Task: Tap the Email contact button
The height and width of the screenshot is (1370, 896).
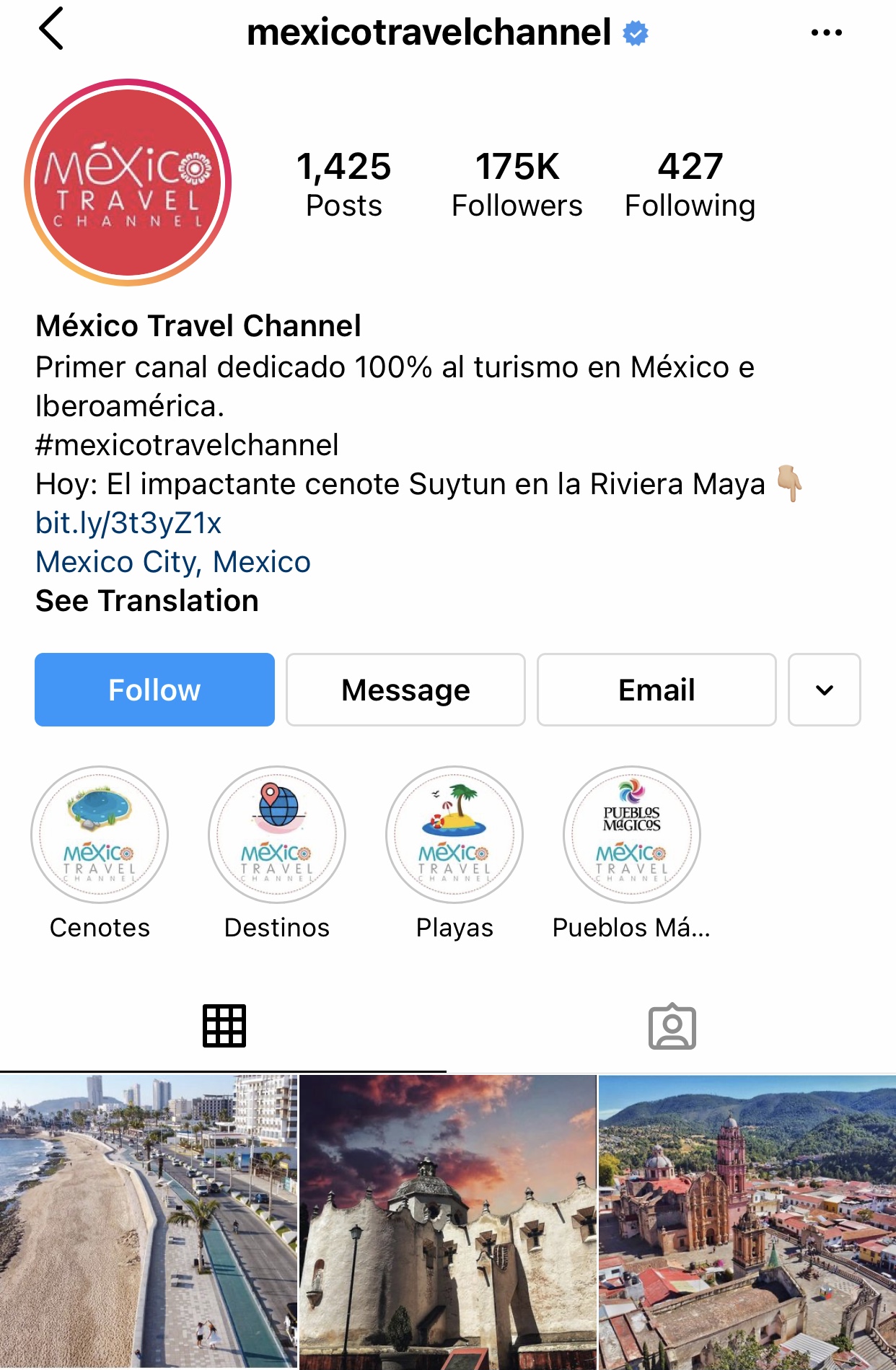Action: click(656, 690)
